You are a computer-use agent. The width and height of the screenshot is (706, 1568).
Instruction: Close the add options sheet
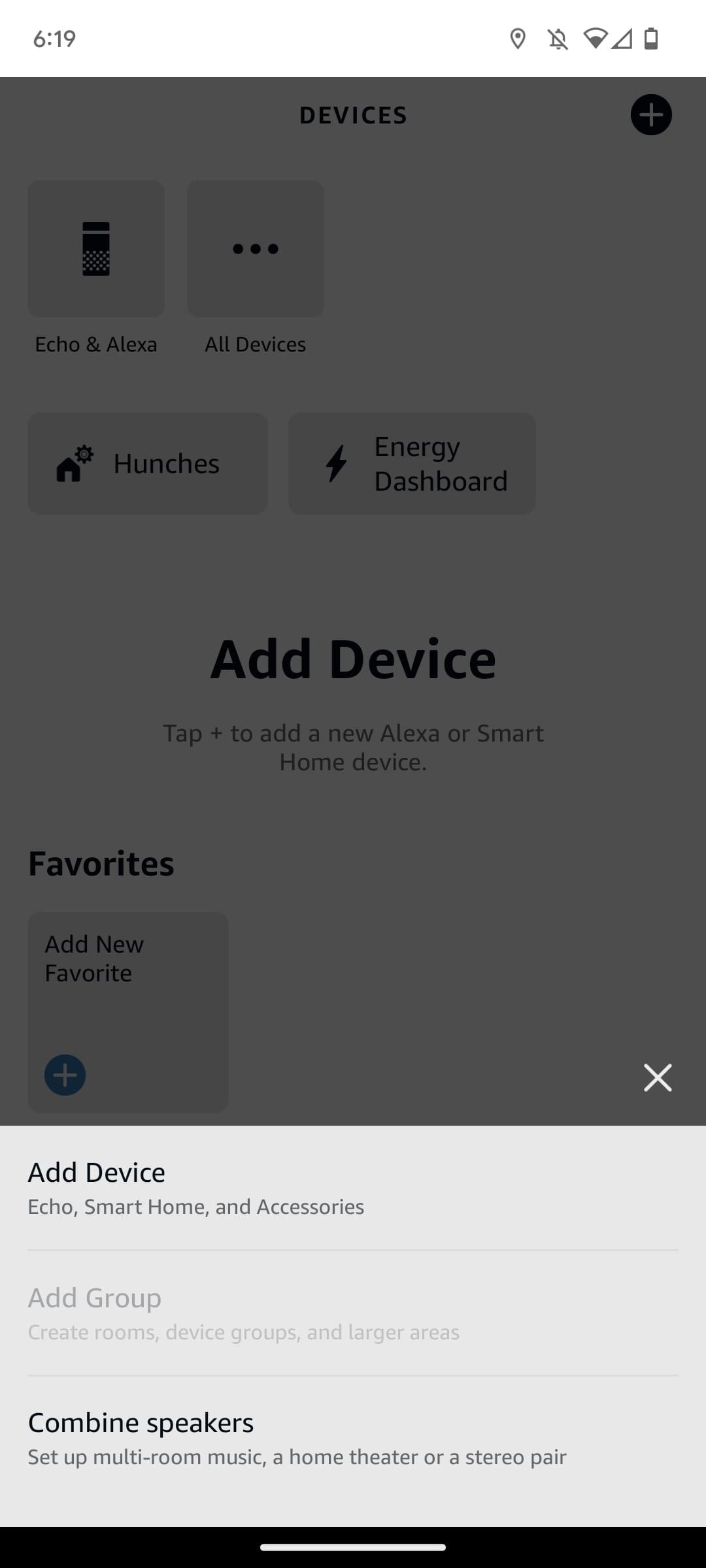coord(657,1077)
